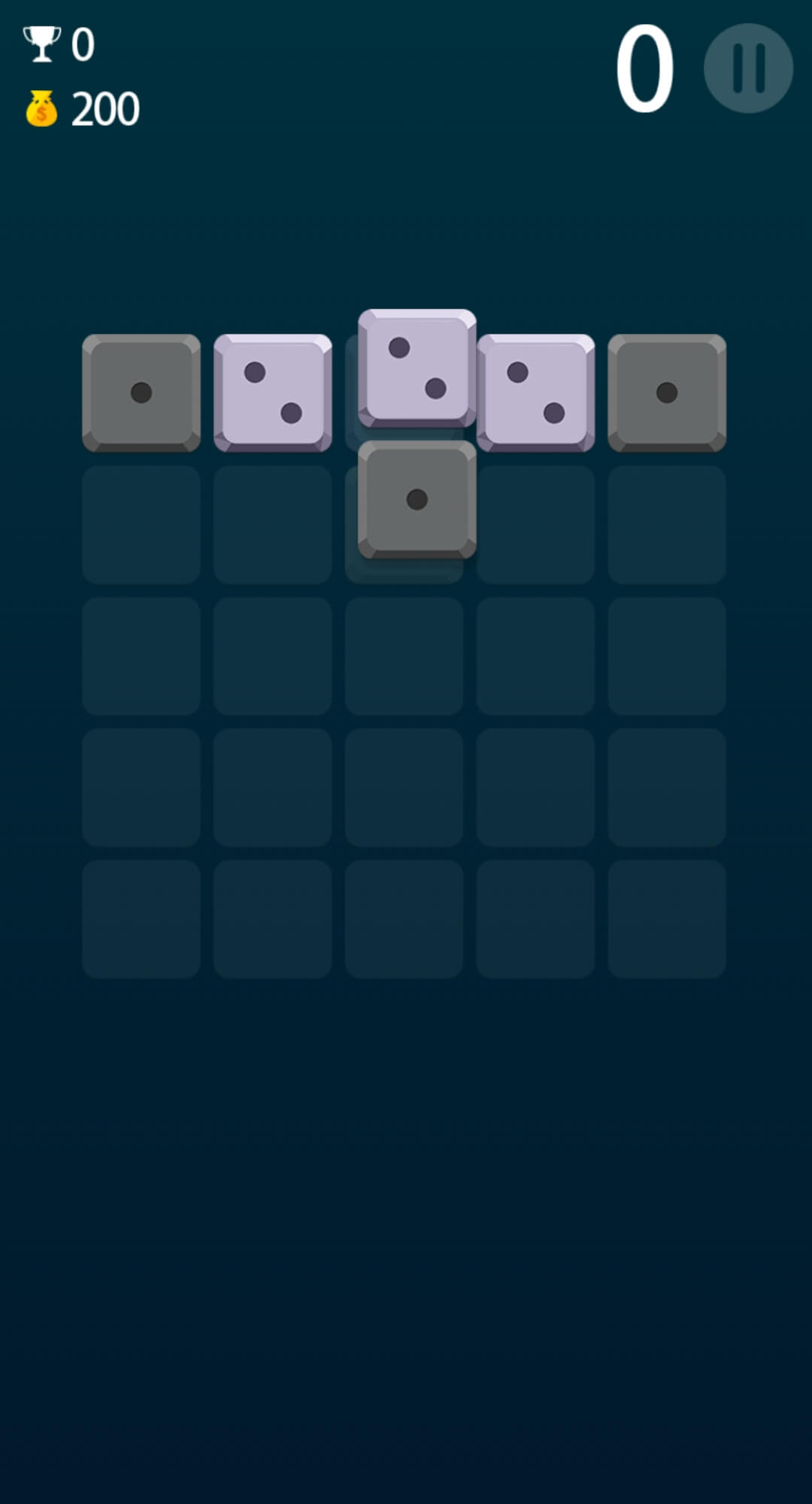Tap the bottom-right empty grid cell

pos(668,917)
